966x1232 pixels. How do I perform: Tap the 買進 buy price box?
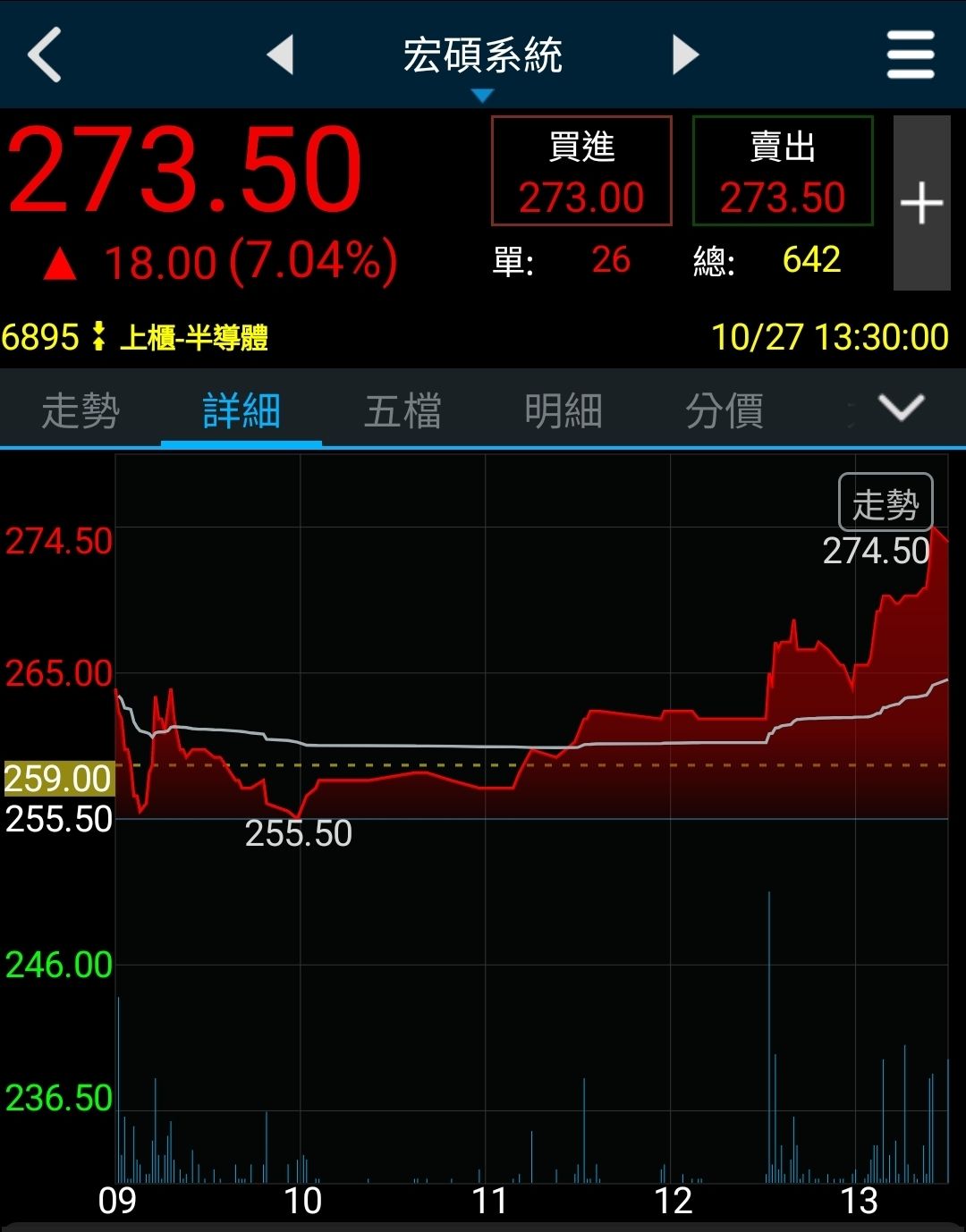[x=581, y=171]
